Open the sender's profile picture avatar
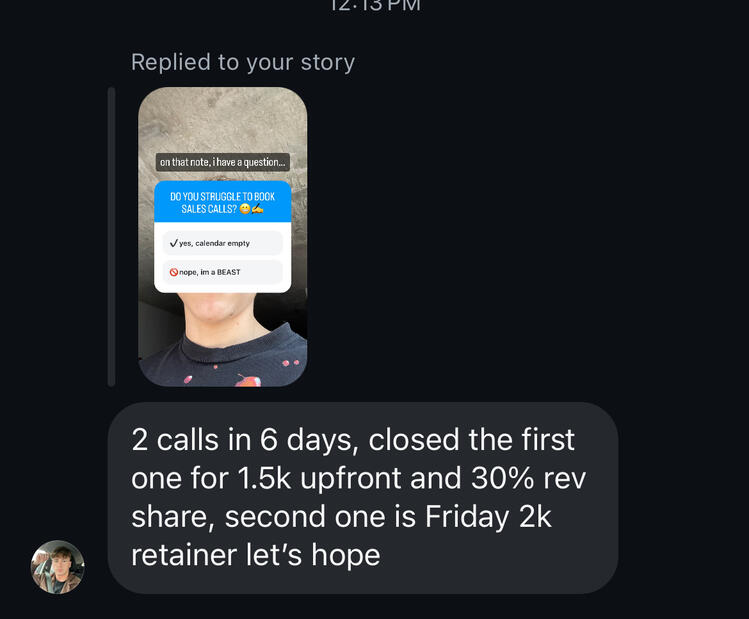 (x=58, y=567)
